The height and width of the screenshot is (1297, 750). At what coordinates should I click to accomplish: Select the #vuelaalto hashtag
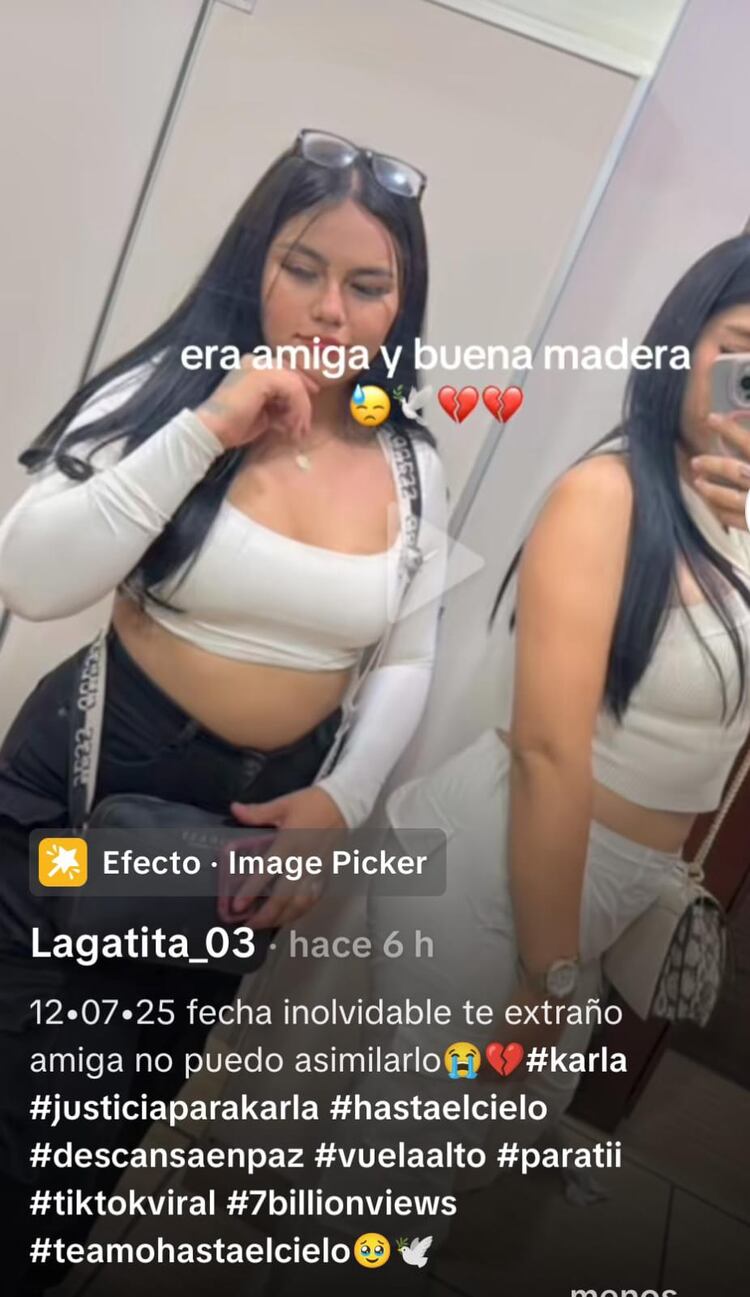tap(400, 1156)
